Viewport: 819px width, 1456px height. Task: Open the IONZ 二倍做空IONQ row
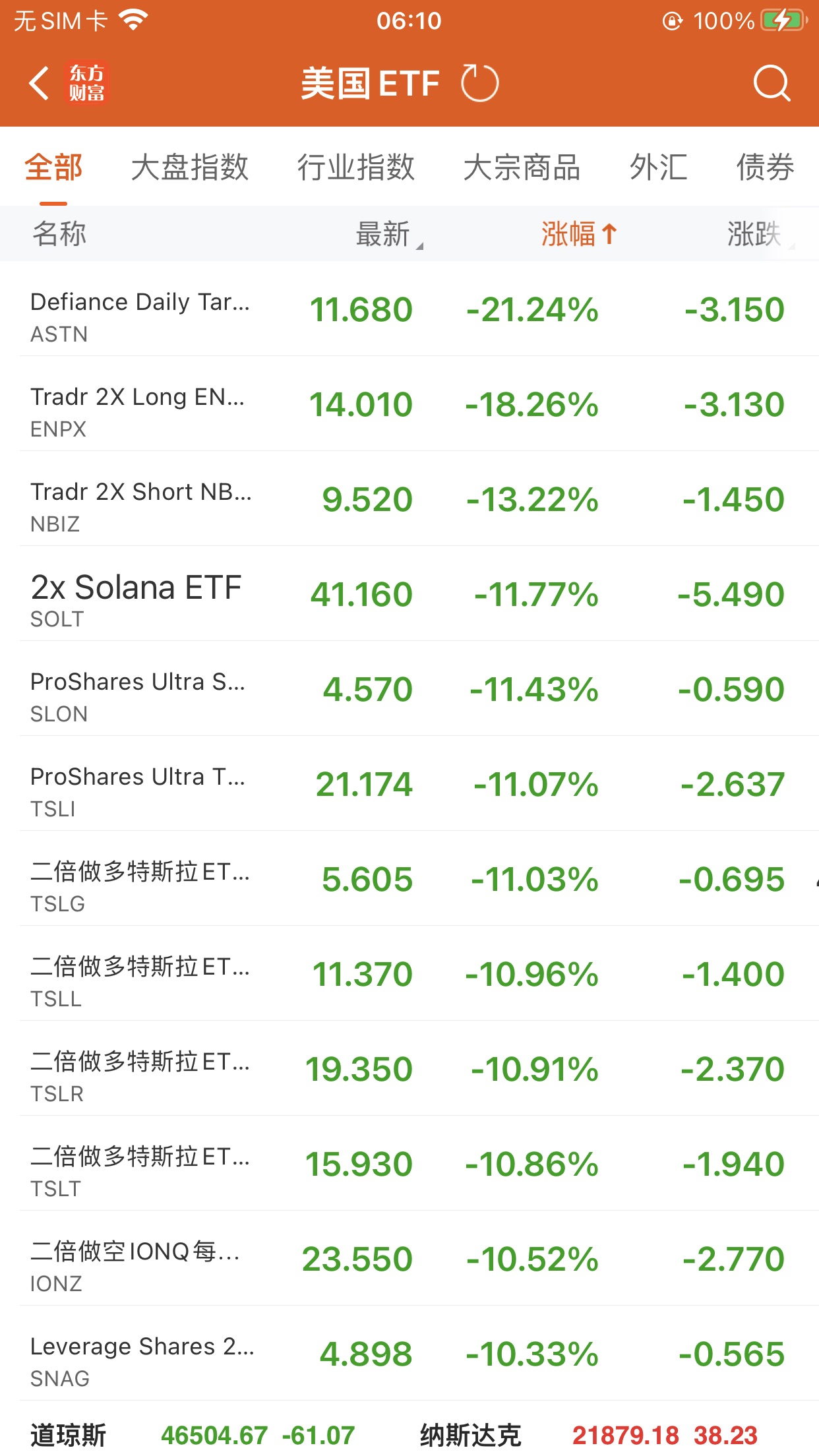point(409,1259)
